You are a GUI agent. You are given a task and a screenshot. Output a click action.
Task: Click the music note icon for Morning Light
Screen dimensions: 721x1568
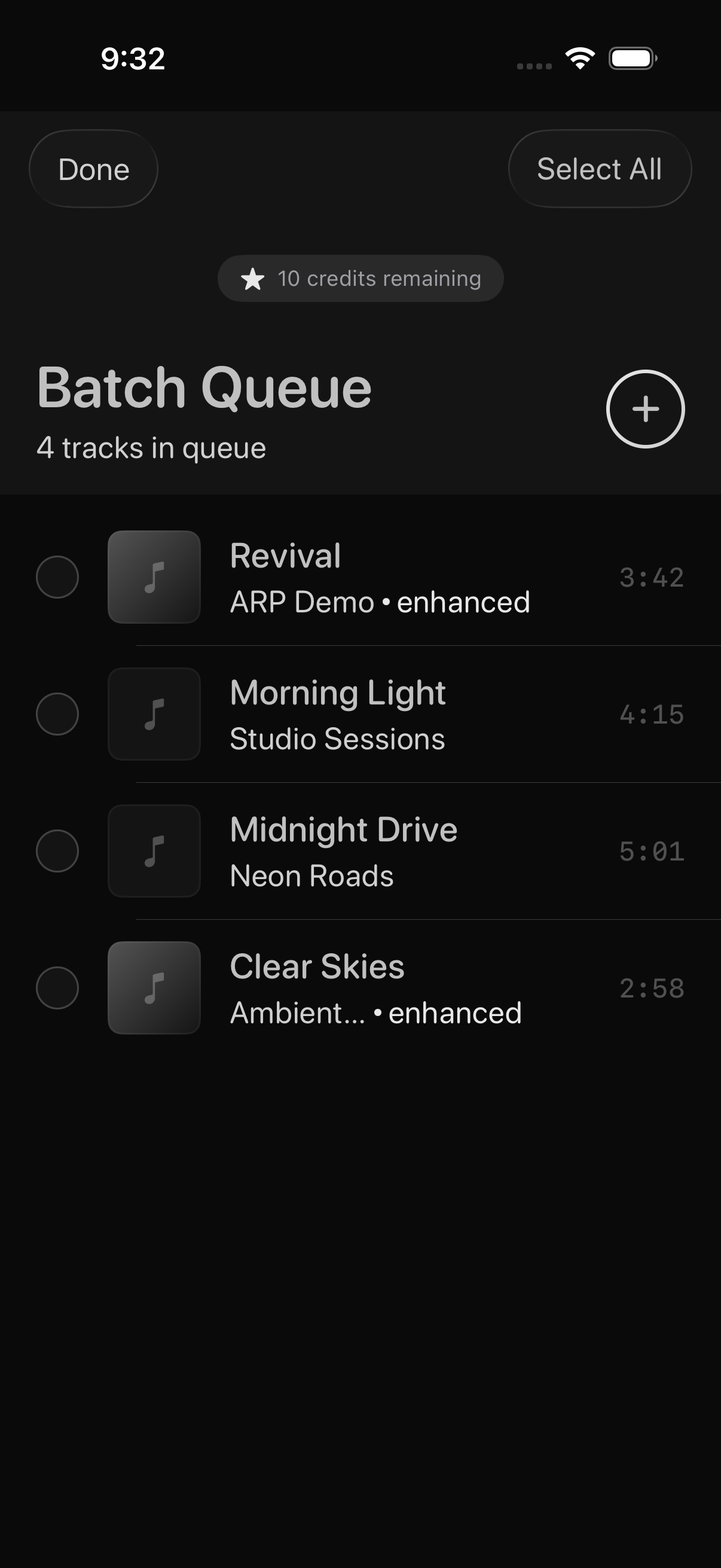pyautogui.click(x=154, y=715)
